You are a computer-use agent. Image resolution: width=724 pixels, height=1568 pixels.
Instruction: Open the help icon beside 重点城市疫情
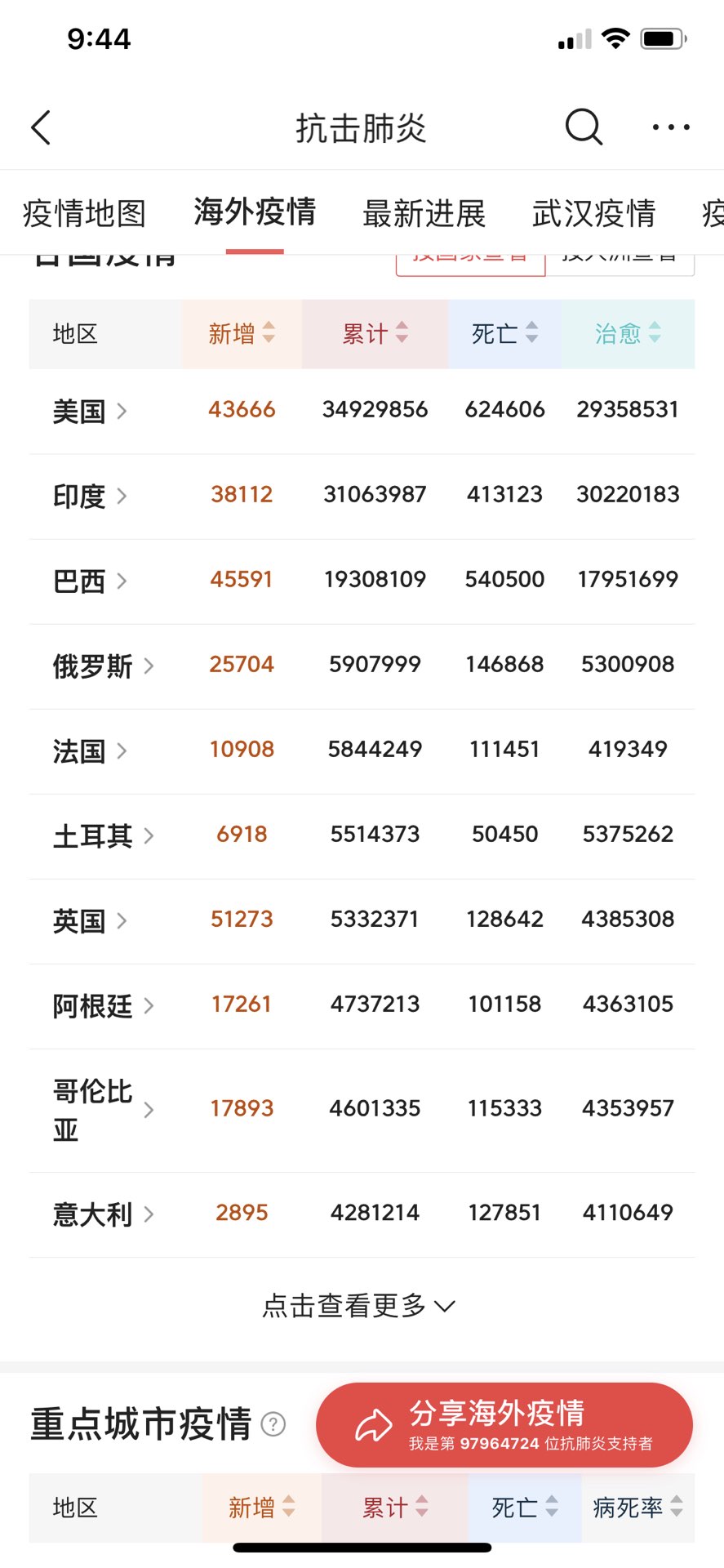tap(273, 1424)
